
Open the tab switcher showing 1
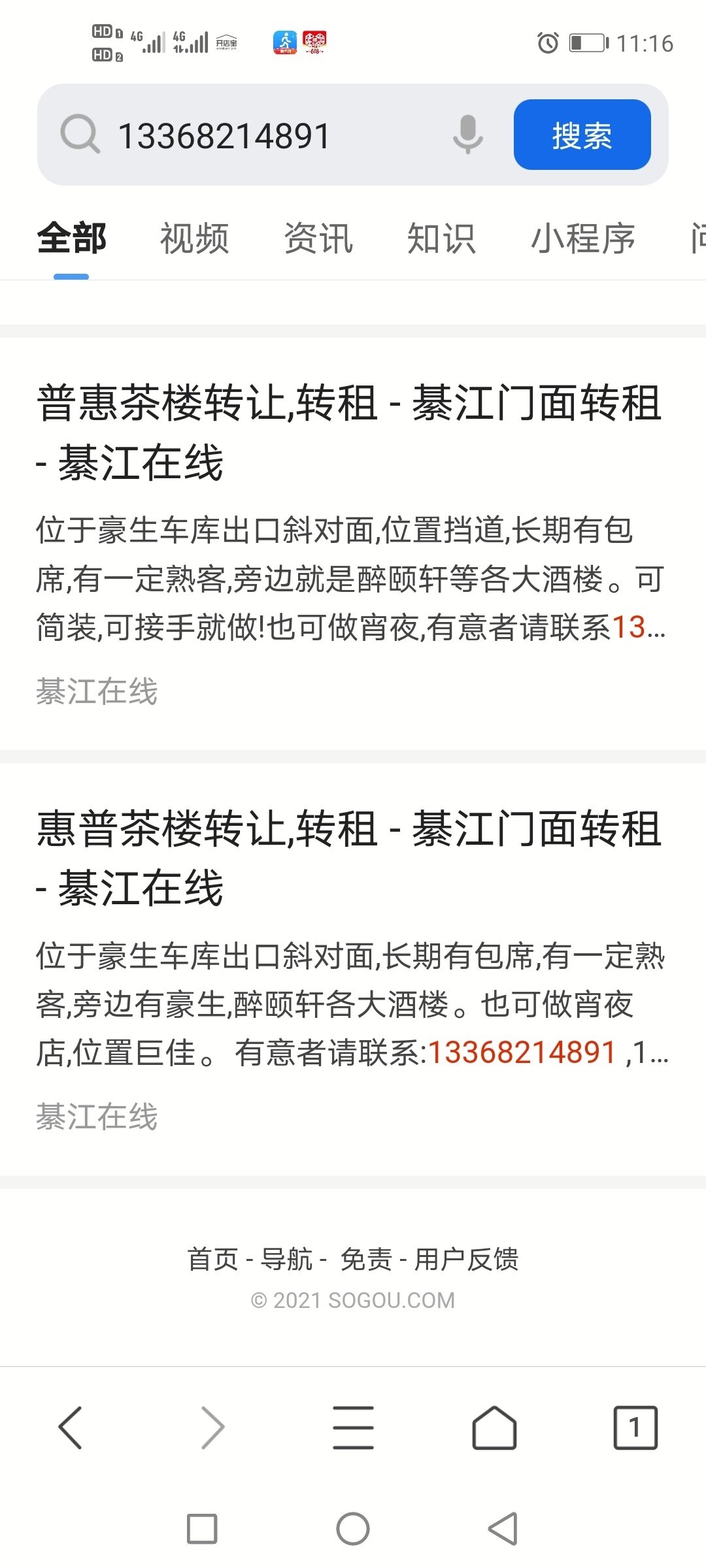click(x=635, y=1428)
